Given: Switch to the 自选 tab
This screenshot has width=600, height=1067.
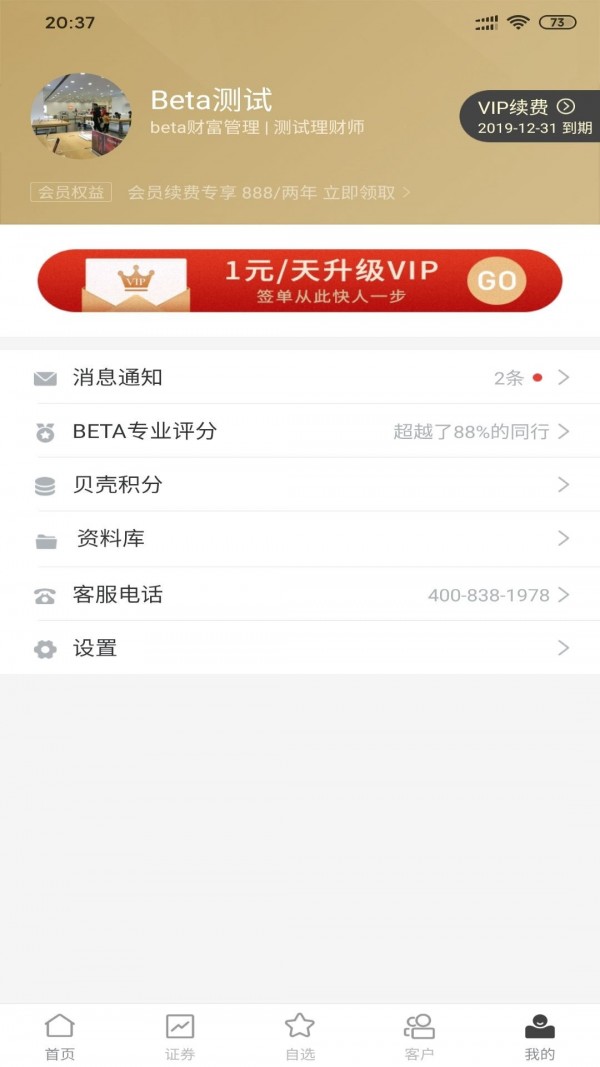Looking at the screenshot, I should 300,1036.
